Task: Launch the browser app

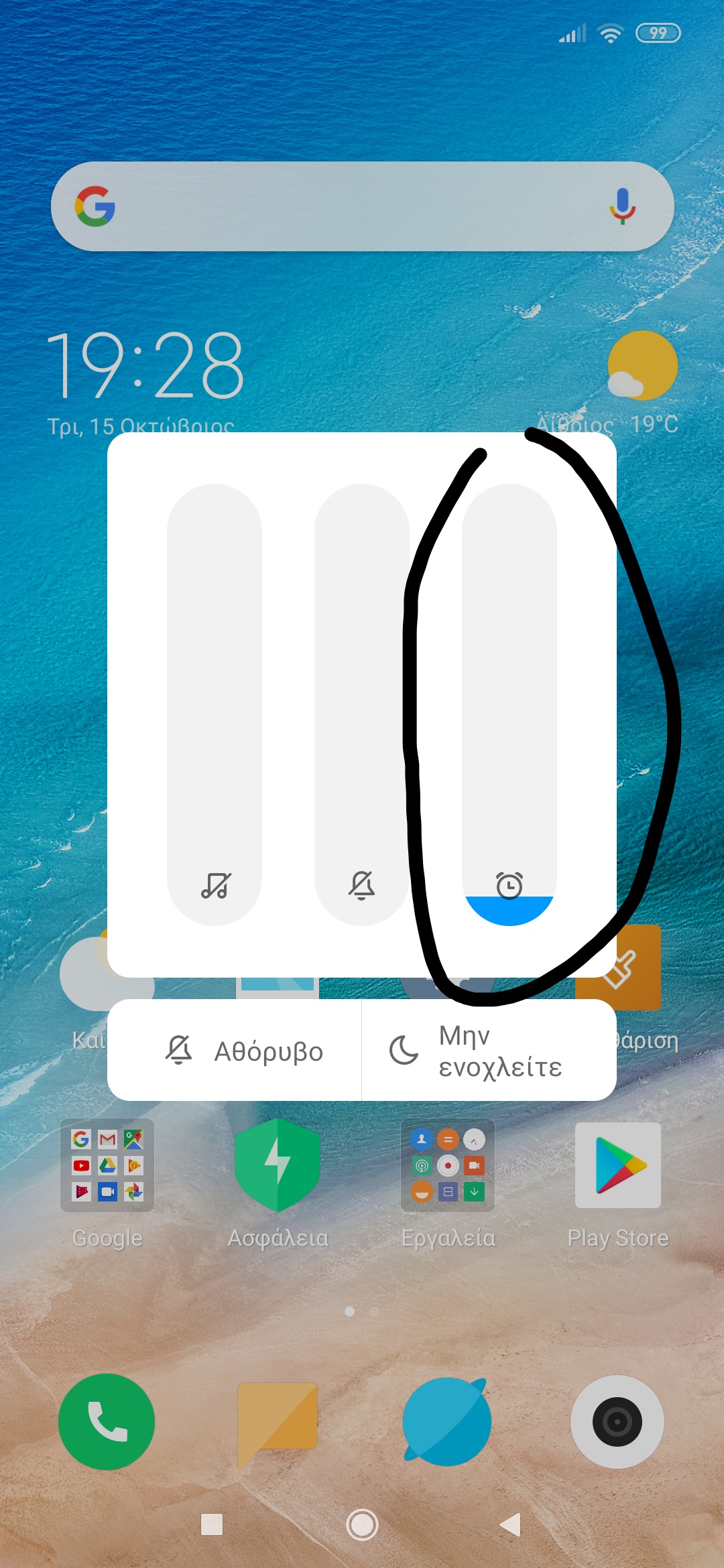Action: click(447, 1421)
